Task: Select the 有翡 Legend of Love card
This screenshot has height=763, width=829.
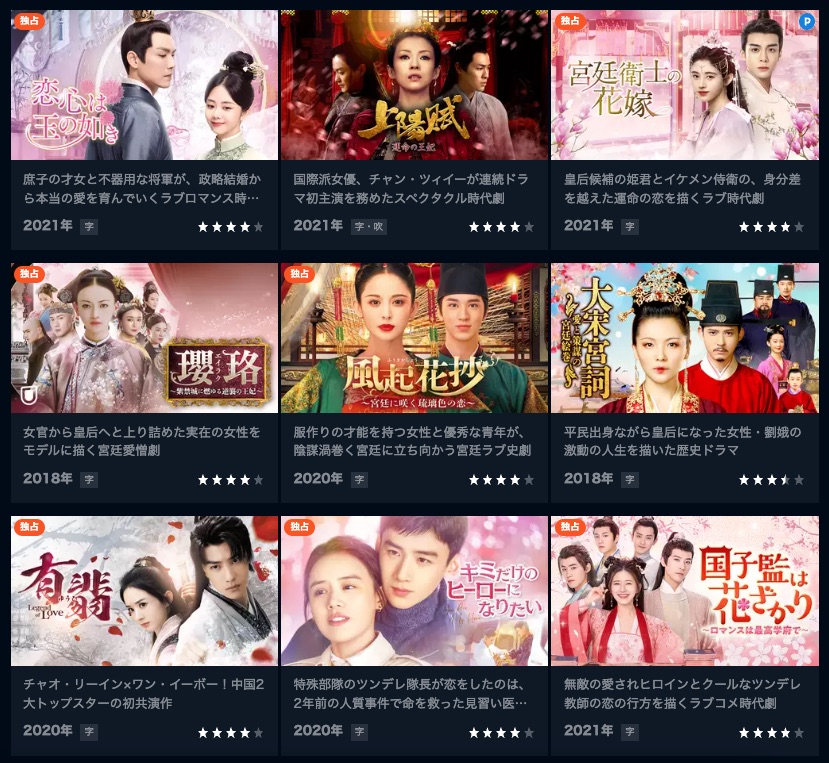Action: 144,591
